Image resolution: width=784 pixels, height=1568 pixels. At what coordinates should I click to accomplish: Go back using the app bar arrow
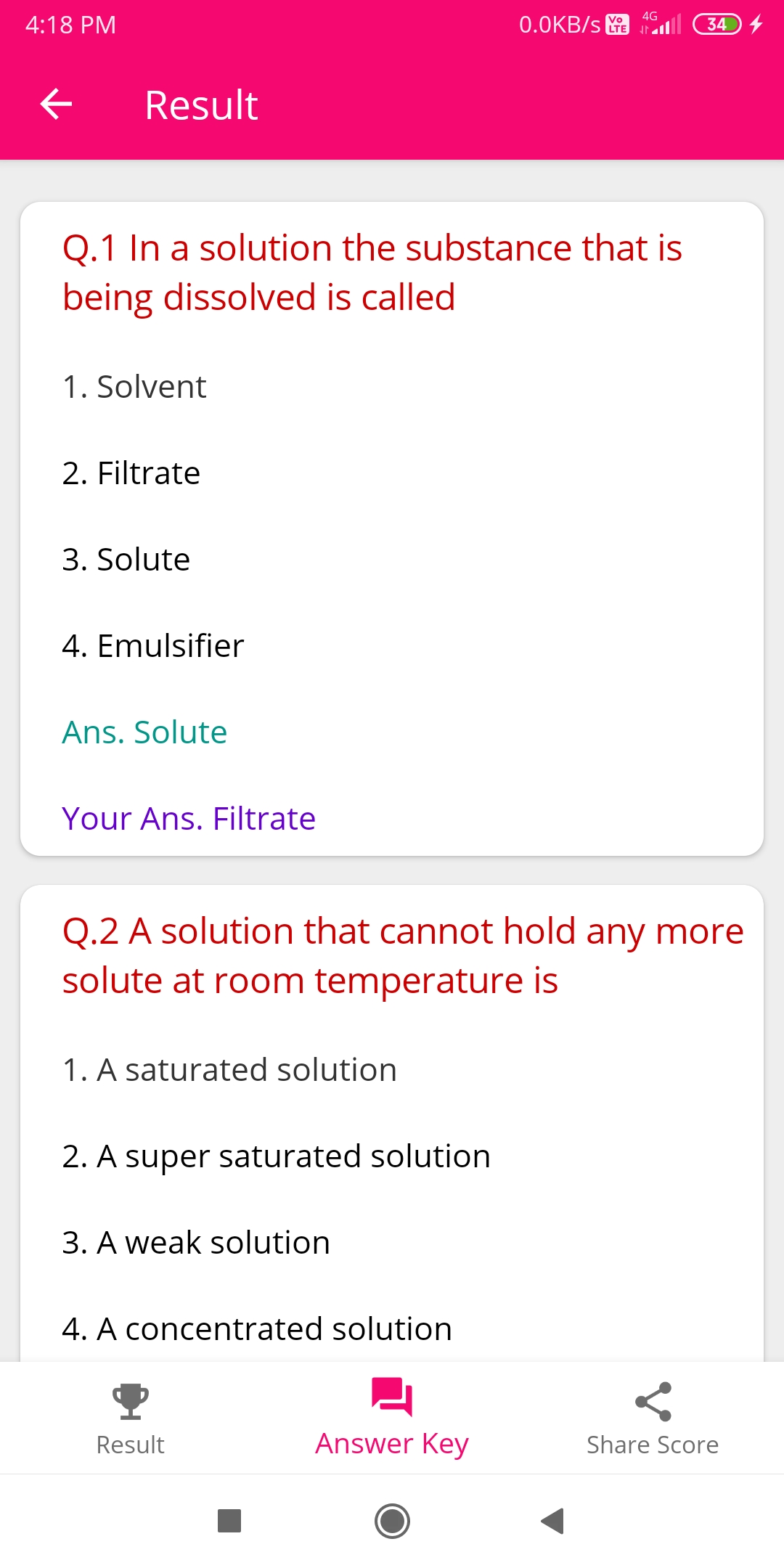point(56,105)
